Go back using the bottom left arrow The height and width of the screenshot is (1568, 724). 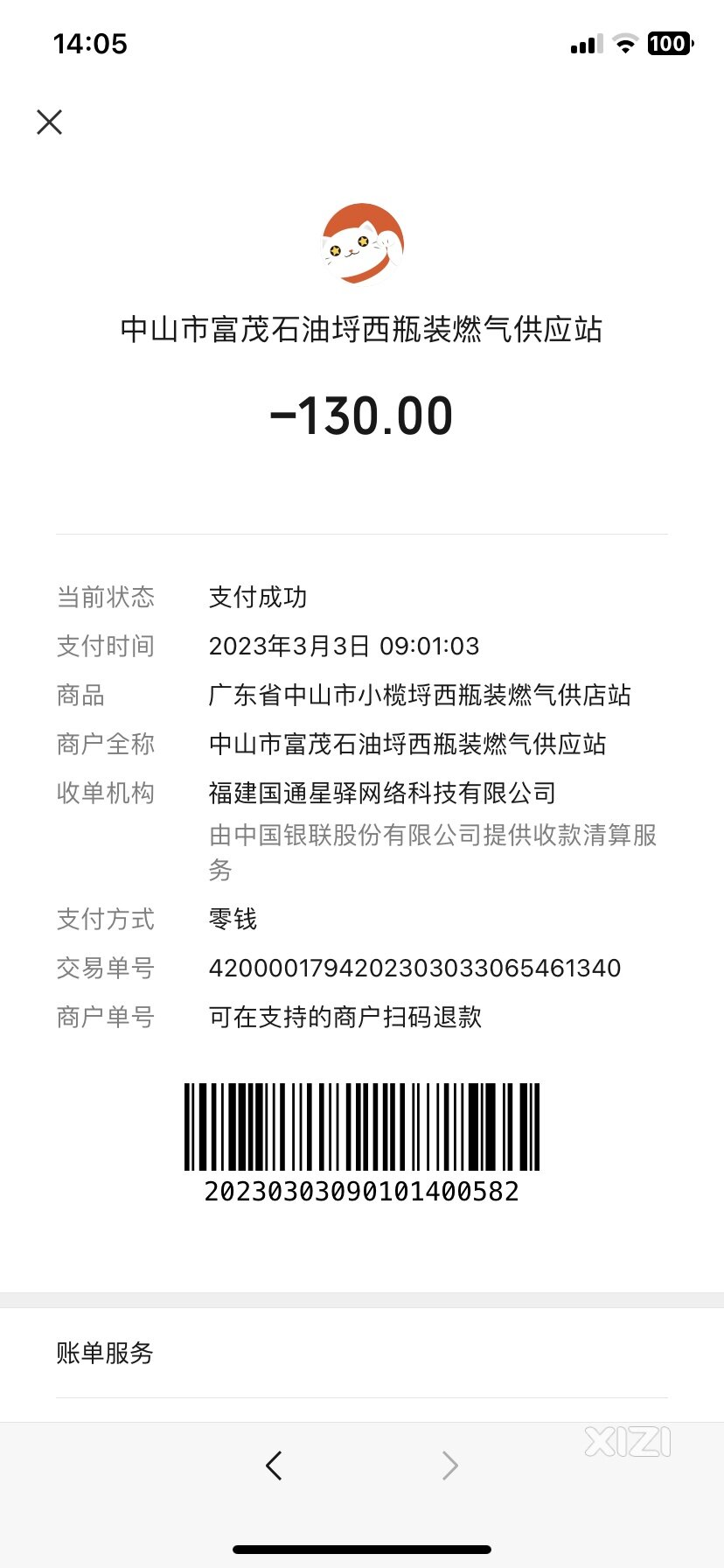pyautogui.click(x=274, y=1465)
